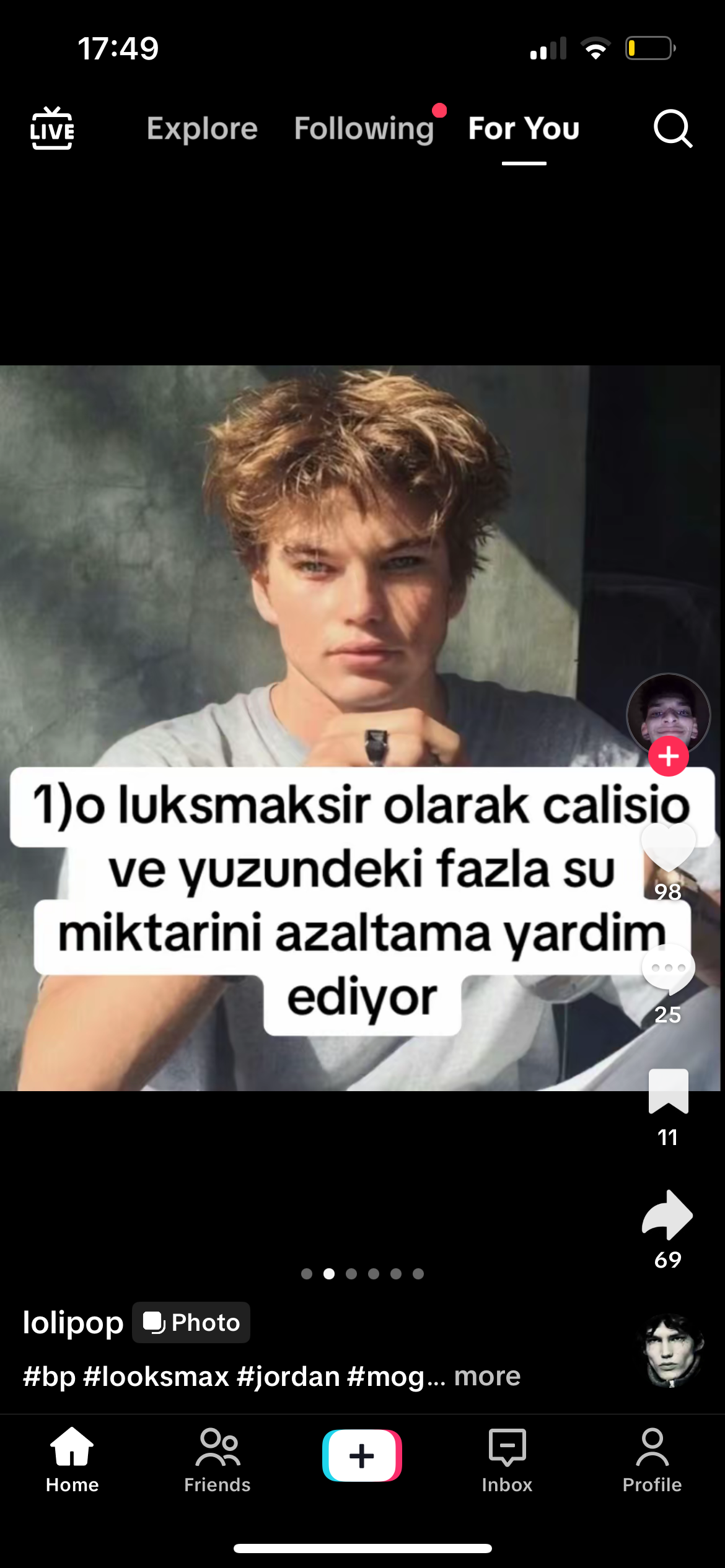Tap the Photo mode chip
725x1568 pixels.
(191, 1322)
